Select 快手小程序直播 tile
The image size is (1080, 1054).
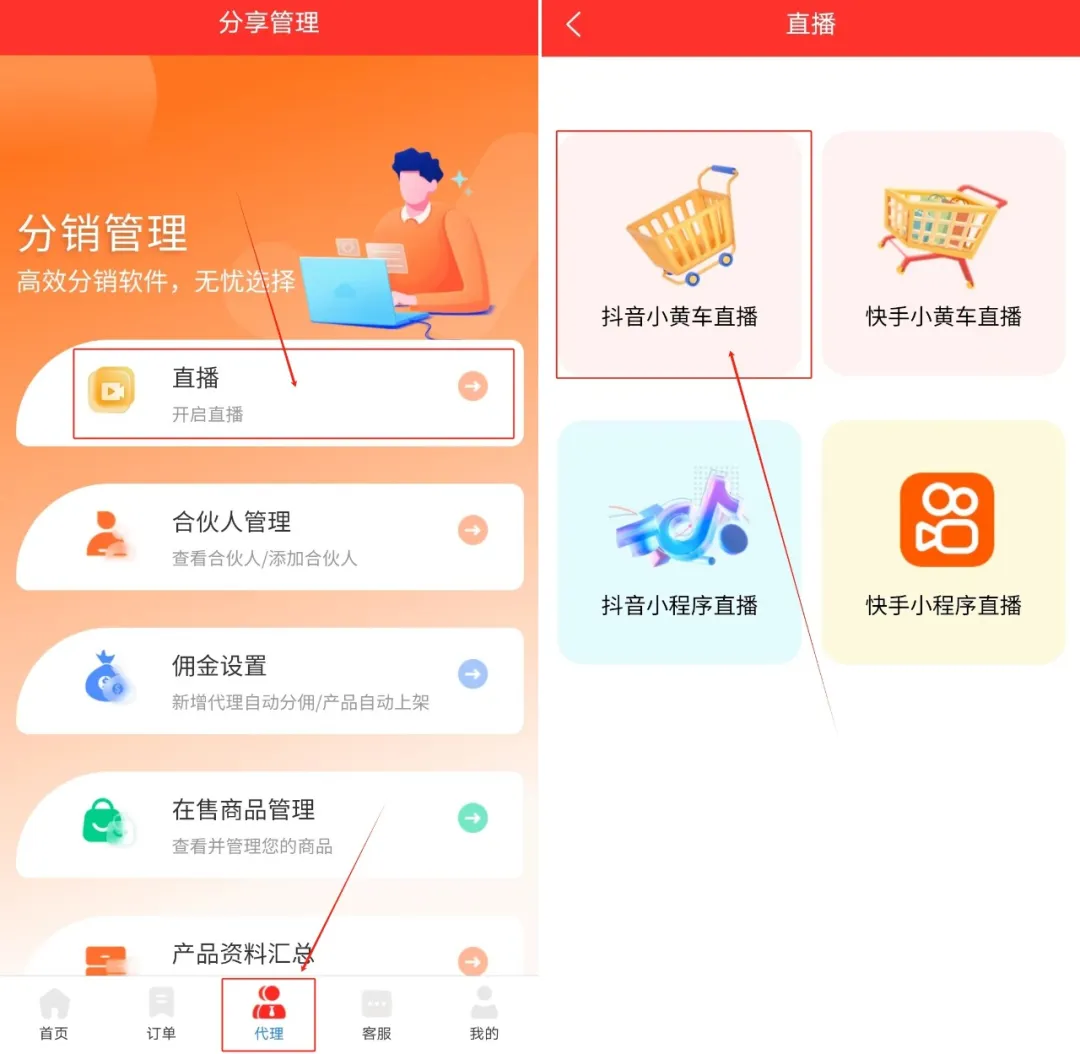(x=943, y=542)
